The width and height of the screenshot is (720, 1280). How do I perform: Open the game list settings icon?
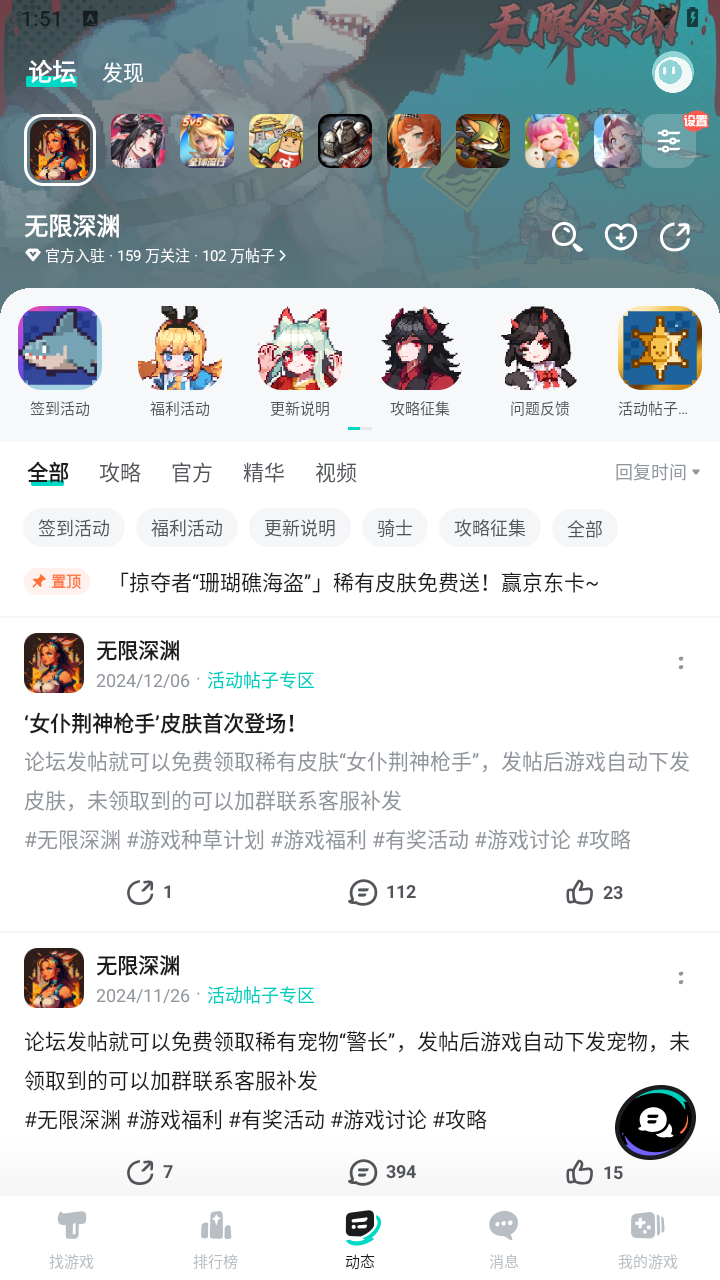pos(669,141)
